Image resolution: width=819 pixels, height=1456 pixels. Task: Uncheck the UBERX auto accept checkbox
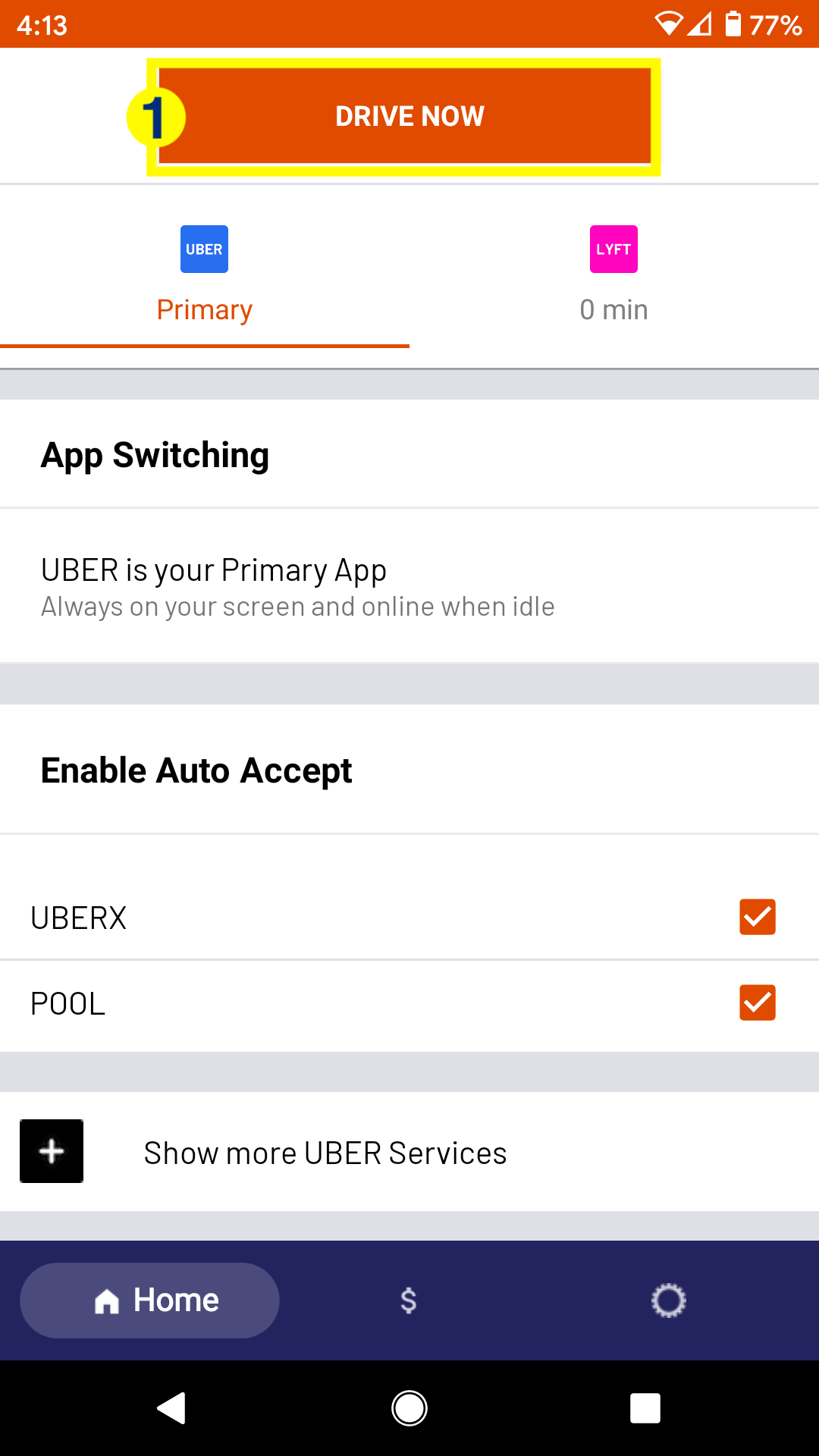tap(758, 917)
